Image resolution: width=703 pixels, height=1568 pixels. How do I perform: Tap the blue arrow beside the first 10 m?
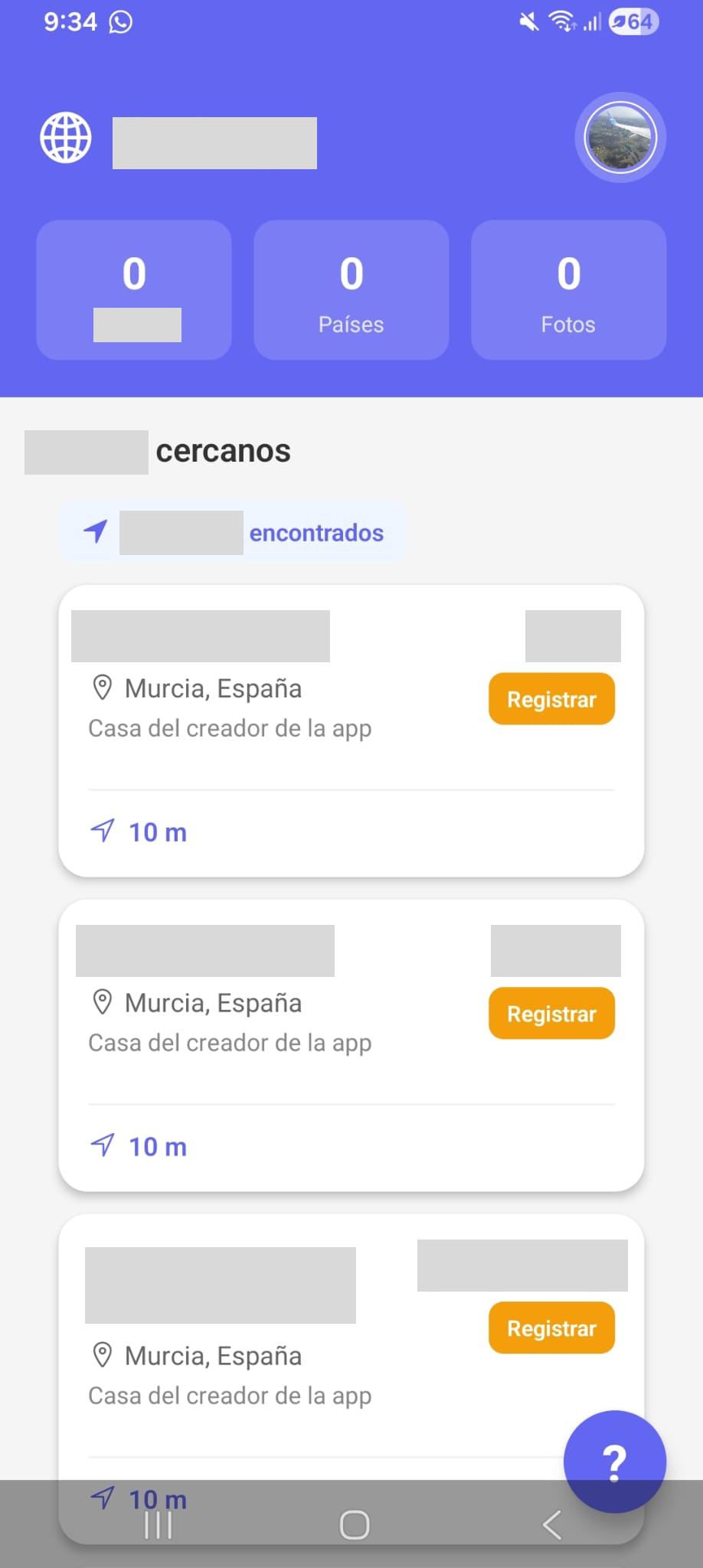[x=102, y=831]
